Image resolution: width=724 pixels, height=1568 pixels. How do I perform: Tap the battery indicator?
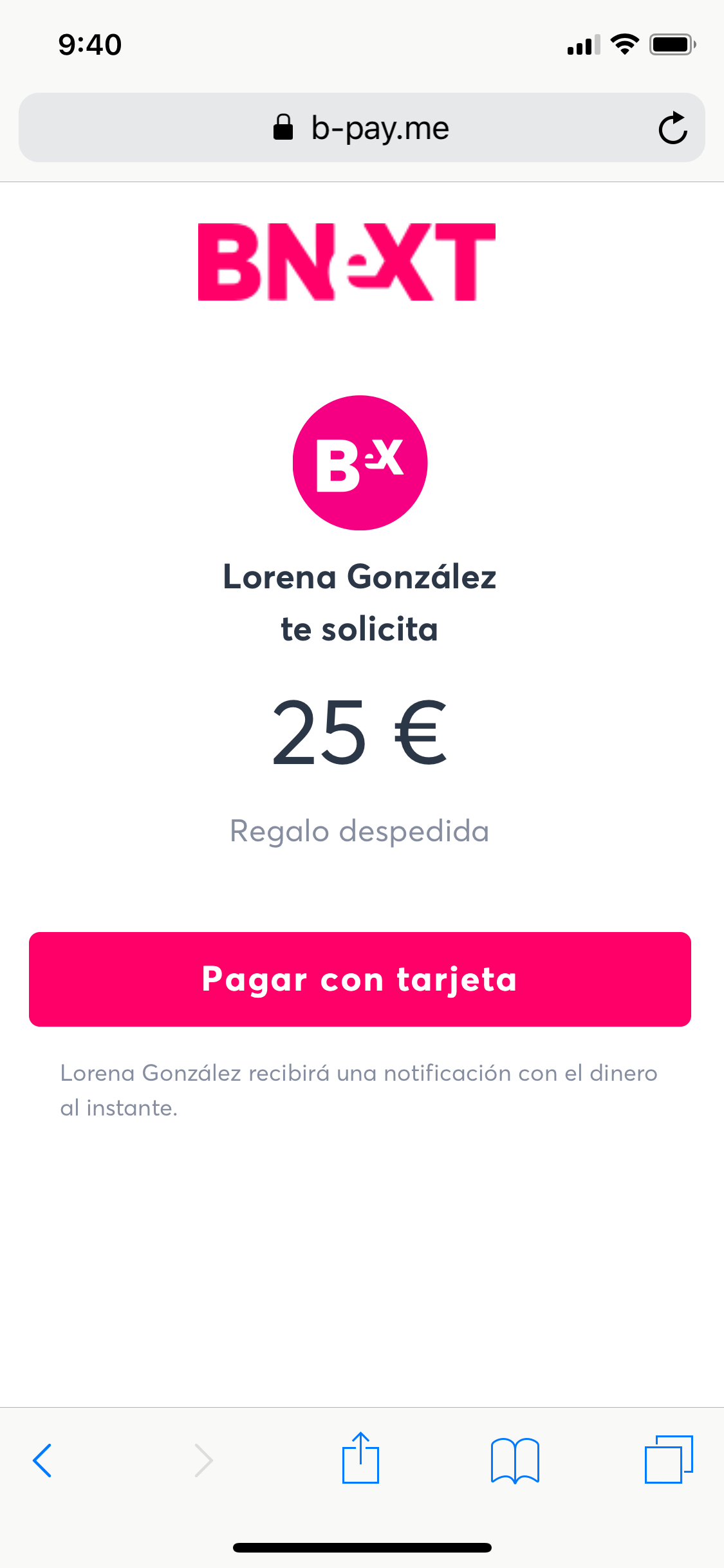pos(672,43)
